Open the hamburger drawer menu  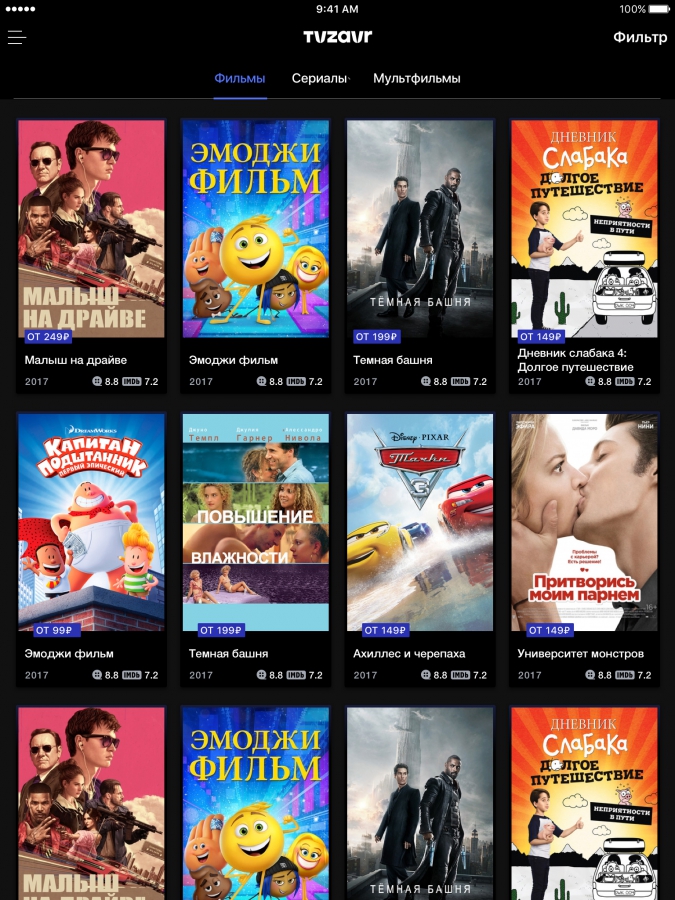(x=17, y=38)
